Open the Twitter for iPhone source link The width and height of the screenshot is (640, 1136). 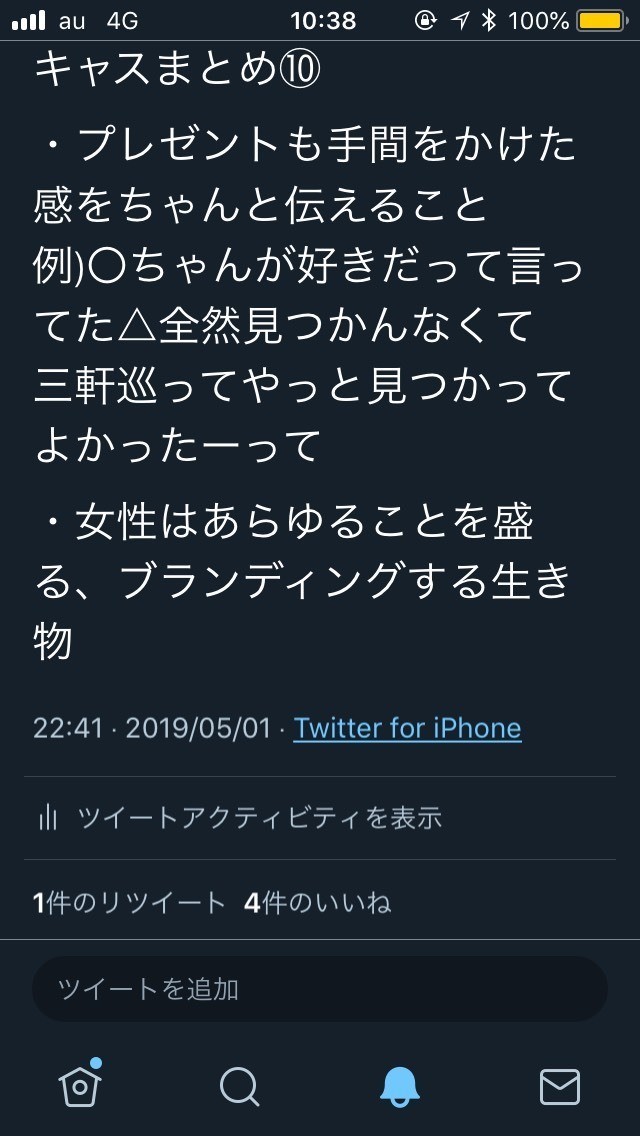click(x=407, y=727)
